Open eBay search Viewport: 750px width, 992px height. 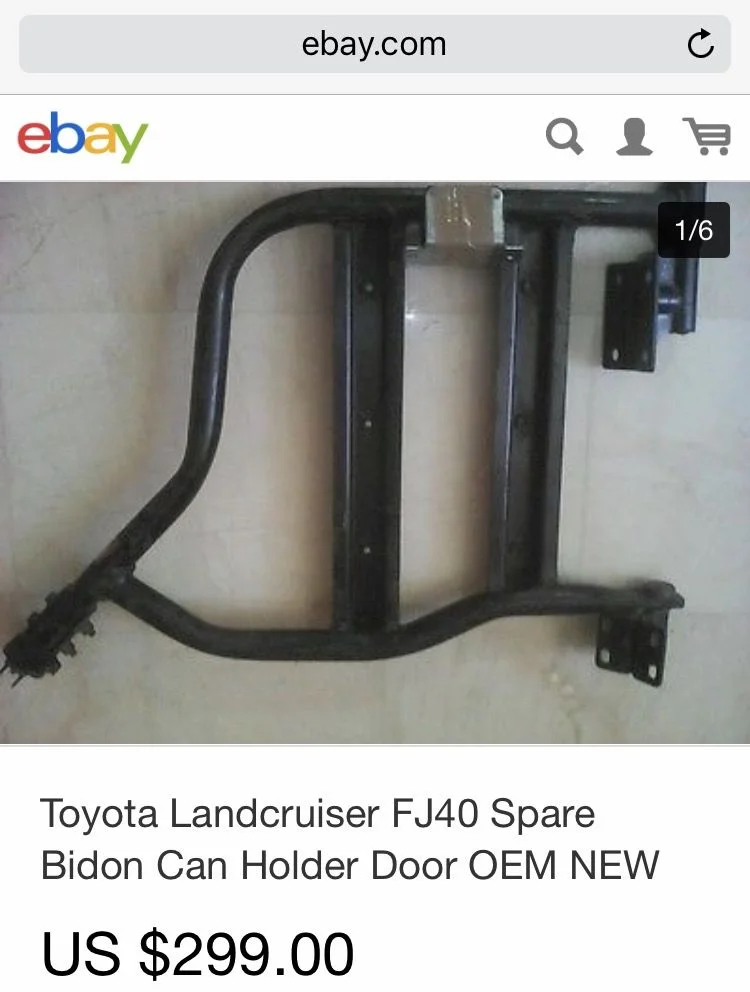click(565, 136)
